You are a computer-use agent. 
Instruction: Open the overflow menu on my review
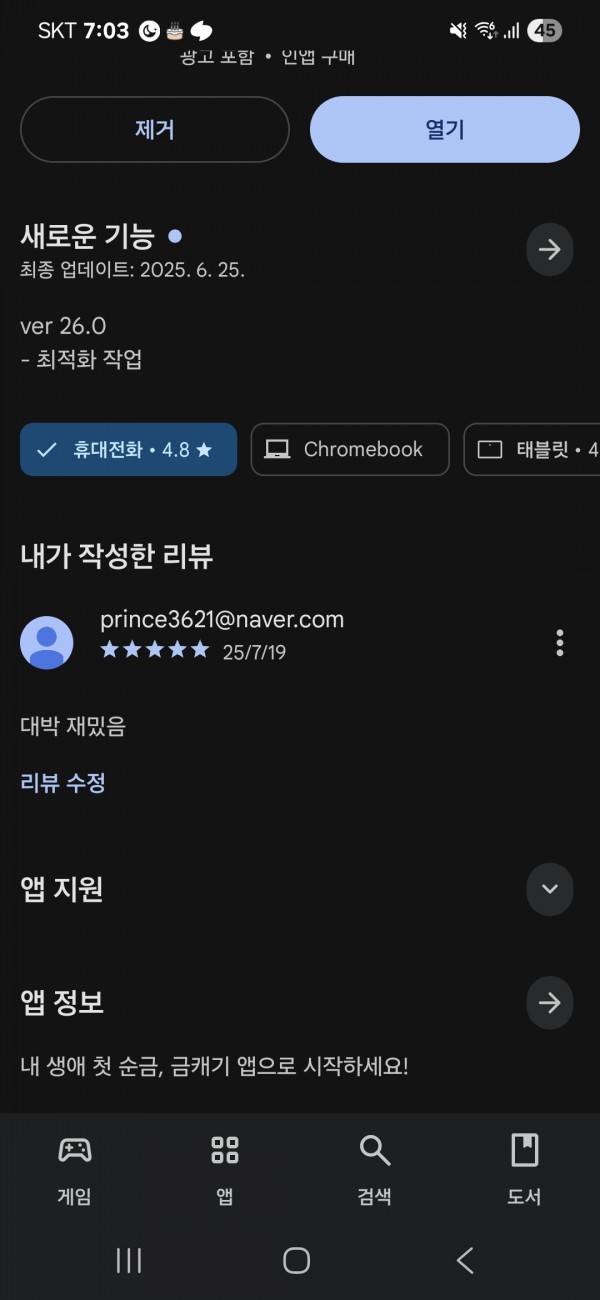560,643
